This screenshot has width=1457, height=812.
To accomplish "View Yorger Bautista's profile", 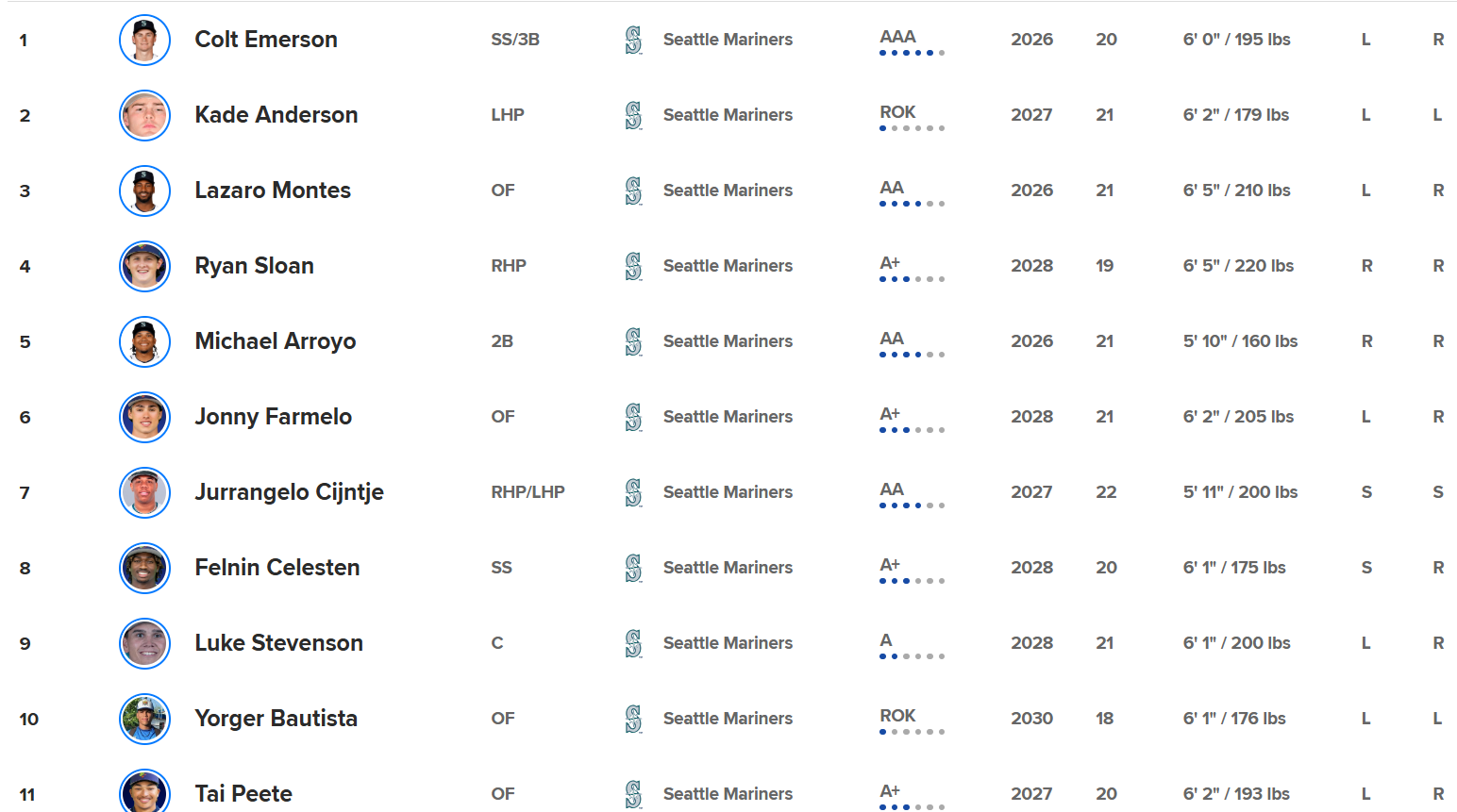I will pos(276,719).
